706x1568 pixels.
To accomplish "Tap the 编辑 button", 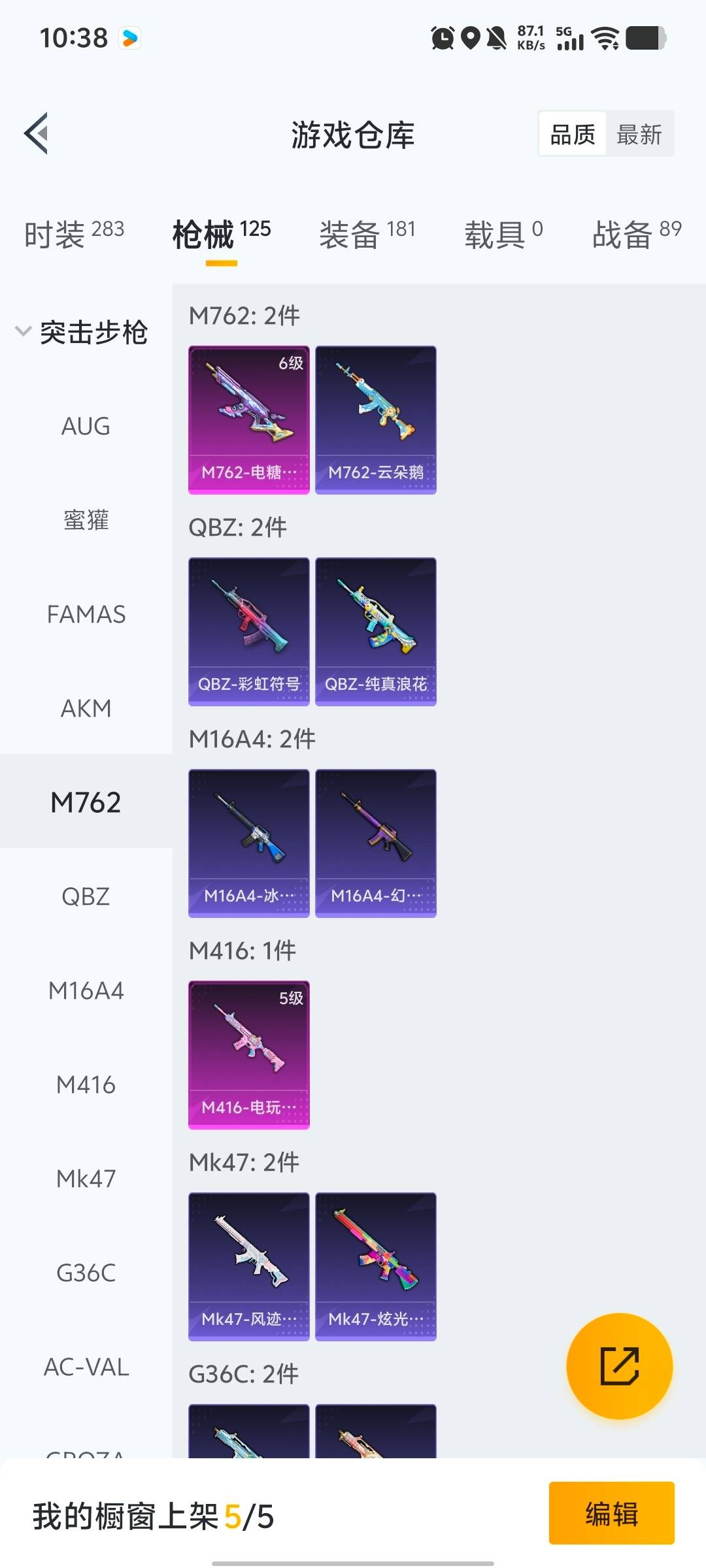I will [x=611, y=1513].
